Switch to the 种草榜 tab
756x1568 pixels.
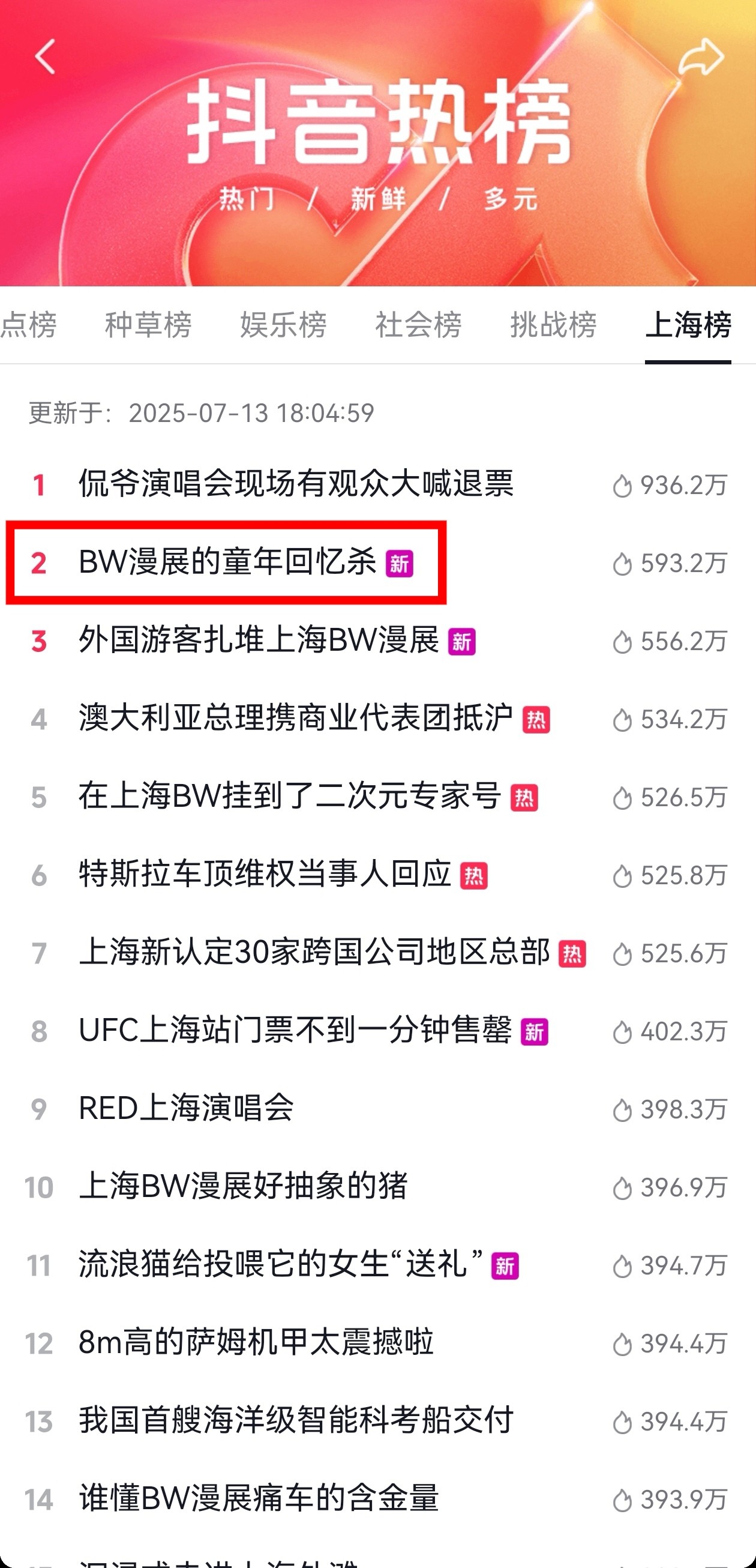point(148,324)
